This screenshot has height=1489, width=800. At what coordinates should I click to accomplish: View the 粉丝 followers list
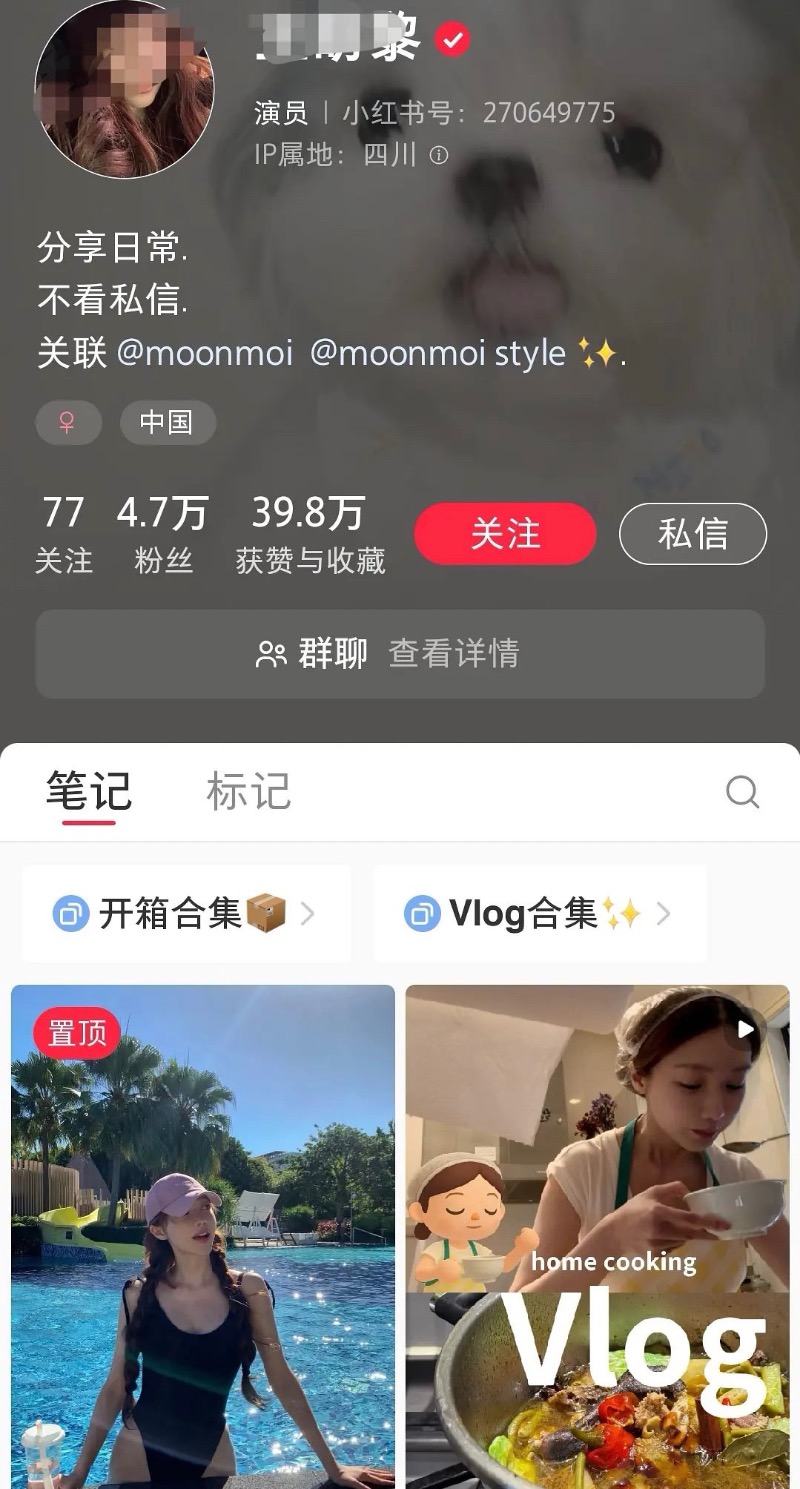point(163,534)
